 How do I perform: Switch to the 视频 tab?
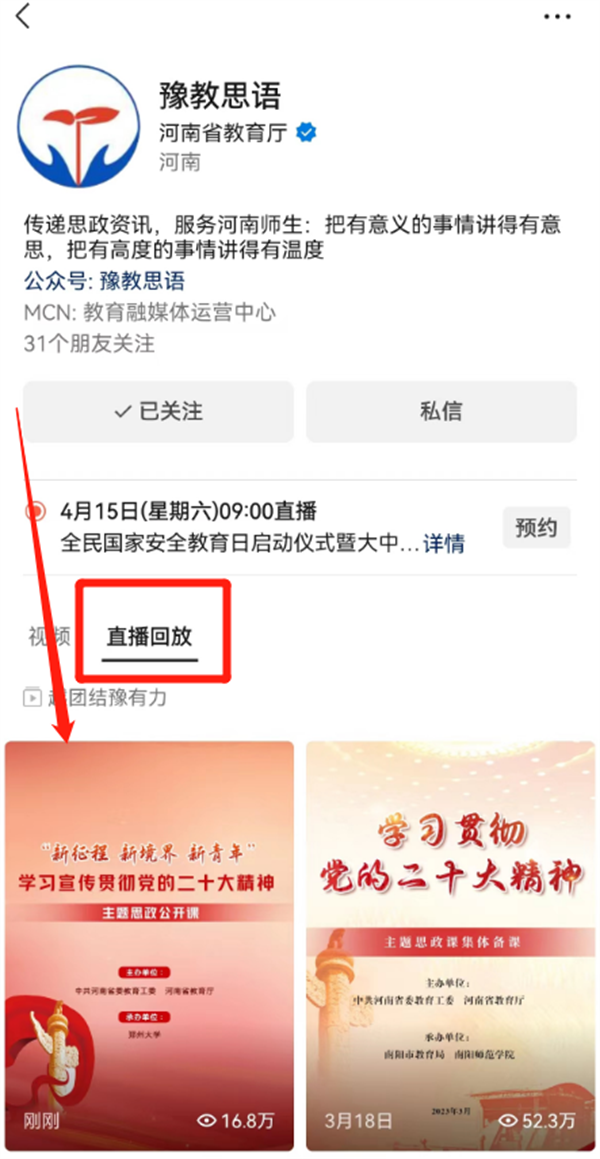[x=49, y=637]
